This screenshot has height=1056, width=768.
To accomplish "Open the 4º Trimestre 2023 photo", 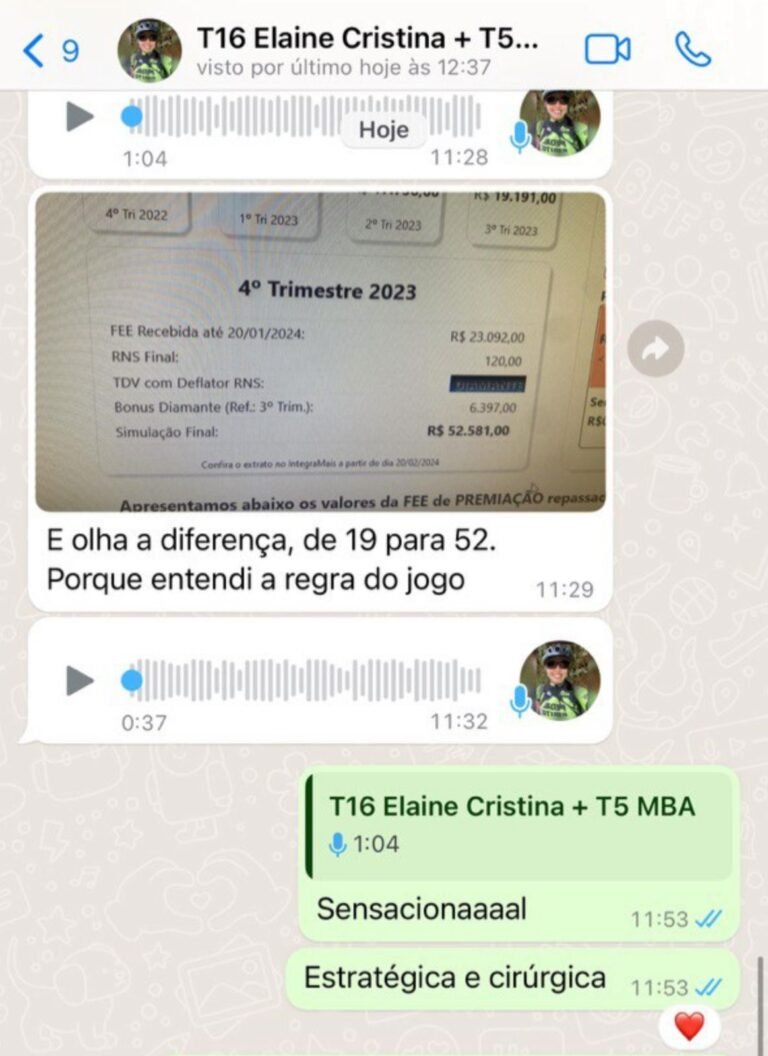I will tap(320, 352).
